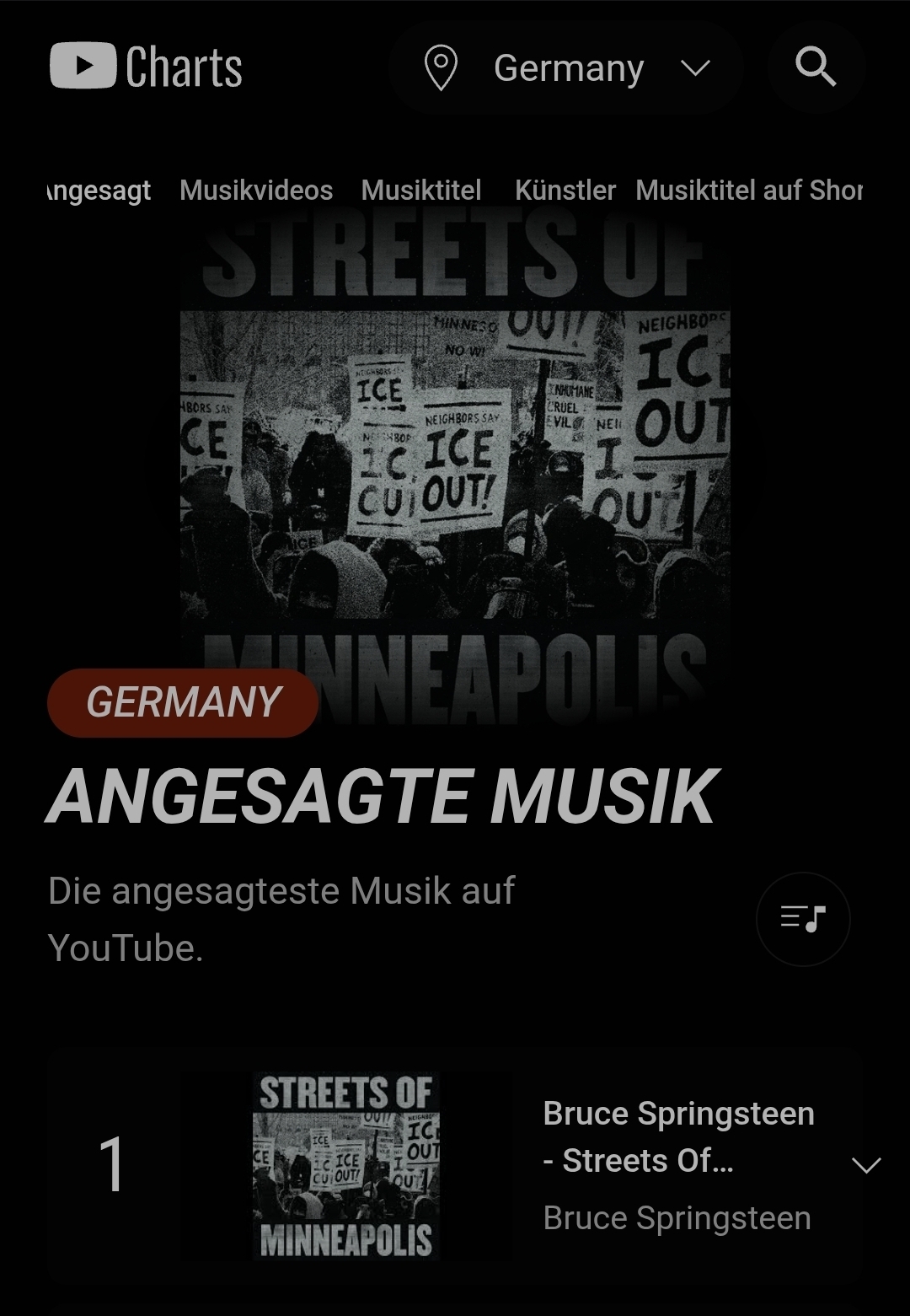The width and height of the screenshot is (910, 1316).
Task: Open Streets Of Minneapolis thumbnail at rank 1
Action: 346,1166
